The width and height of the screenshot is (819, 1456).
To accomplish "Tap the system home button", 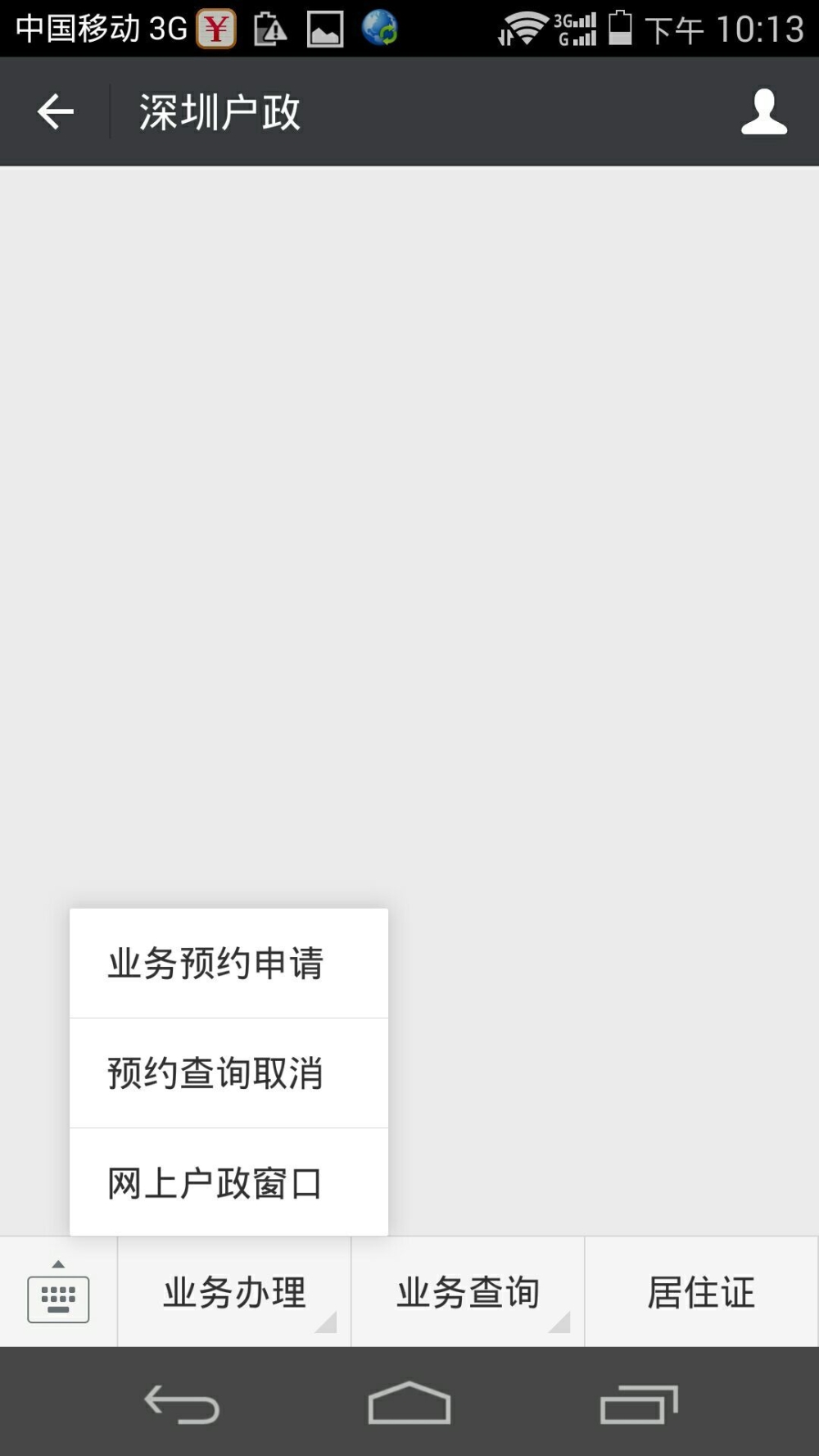I will (409, 1403).
